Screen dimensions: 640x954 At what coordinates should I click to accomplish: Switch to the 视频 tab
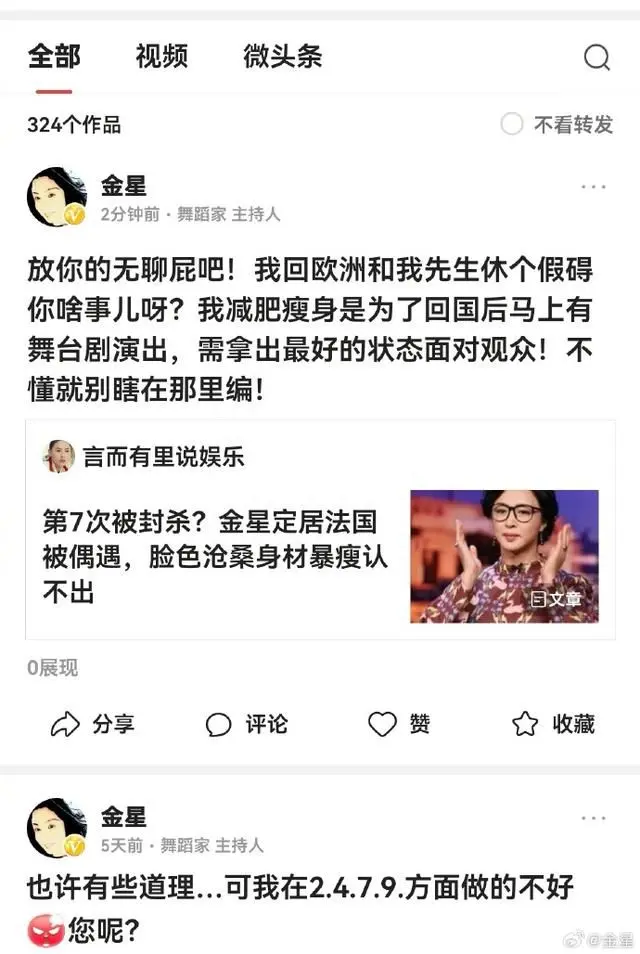click(x=161, y=57)
